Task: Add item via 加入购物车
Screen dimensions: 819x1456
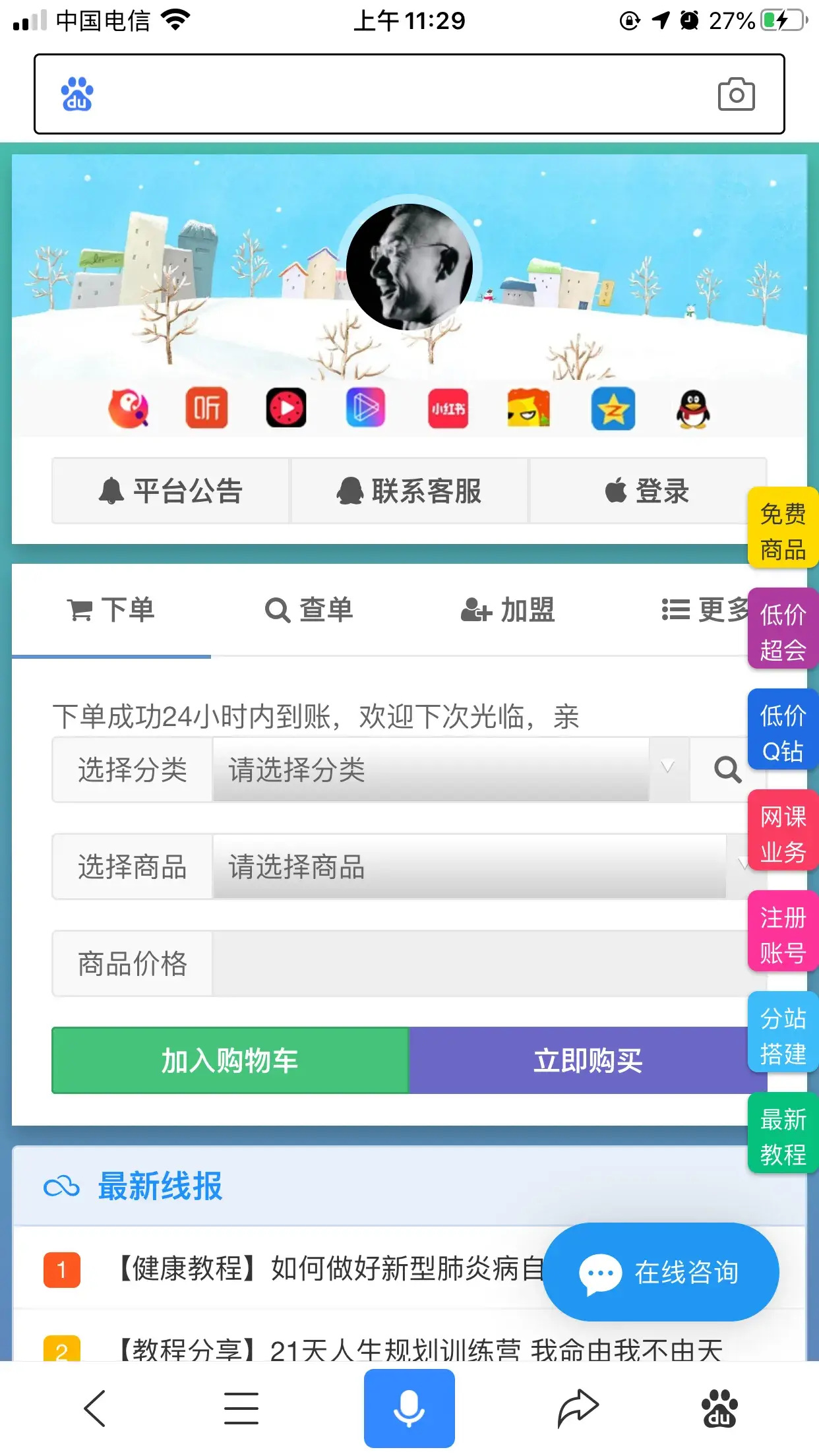Action: click(230, 1060)
